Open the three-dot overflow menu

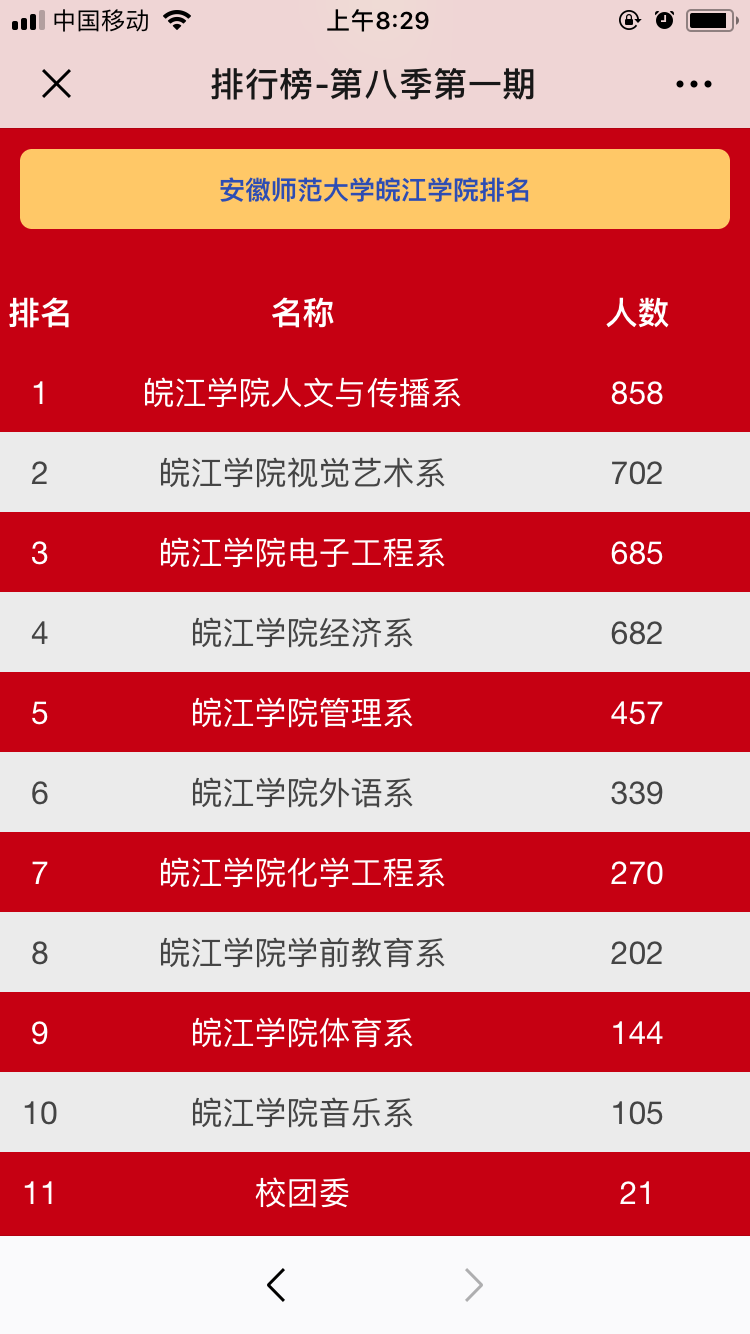click(x=694, y=85)
